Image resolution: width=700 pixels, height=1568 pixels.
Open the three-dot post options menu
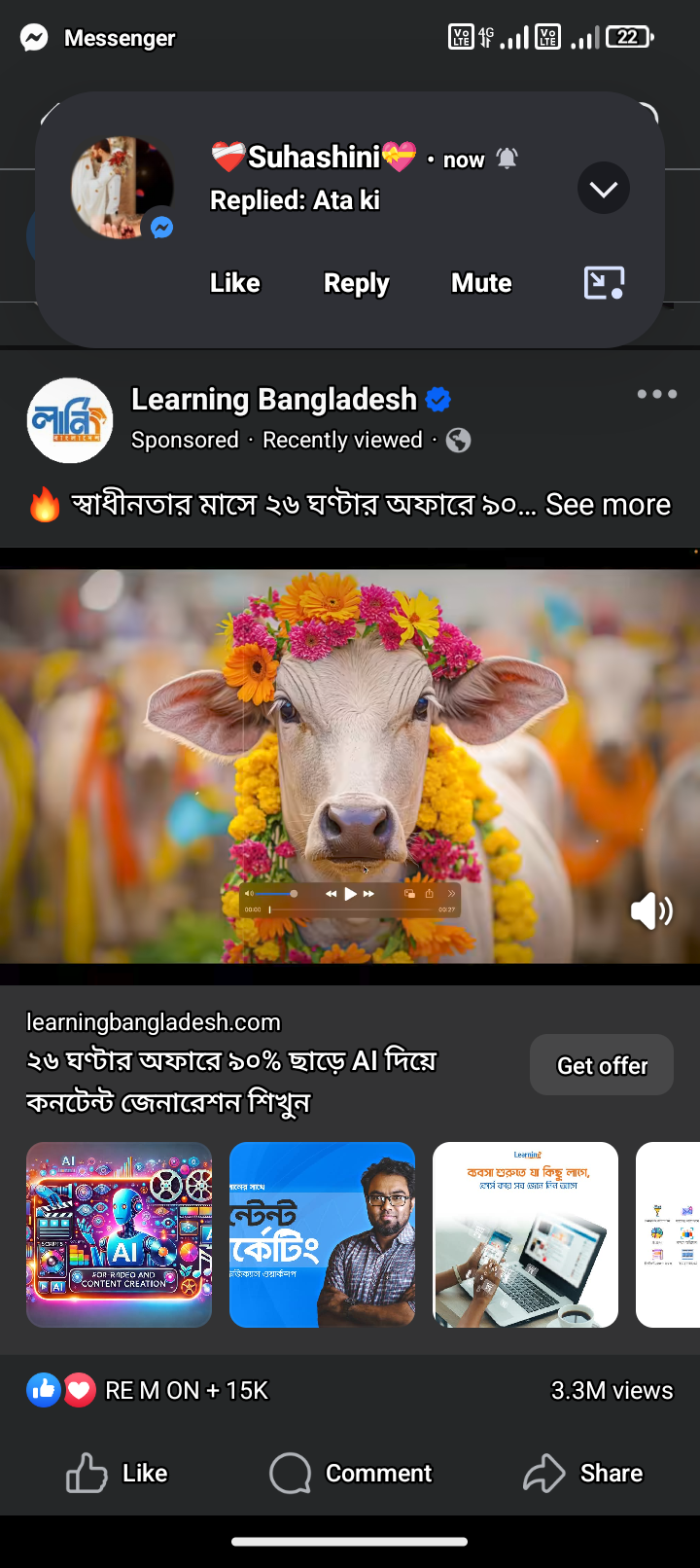click(657, 394)
